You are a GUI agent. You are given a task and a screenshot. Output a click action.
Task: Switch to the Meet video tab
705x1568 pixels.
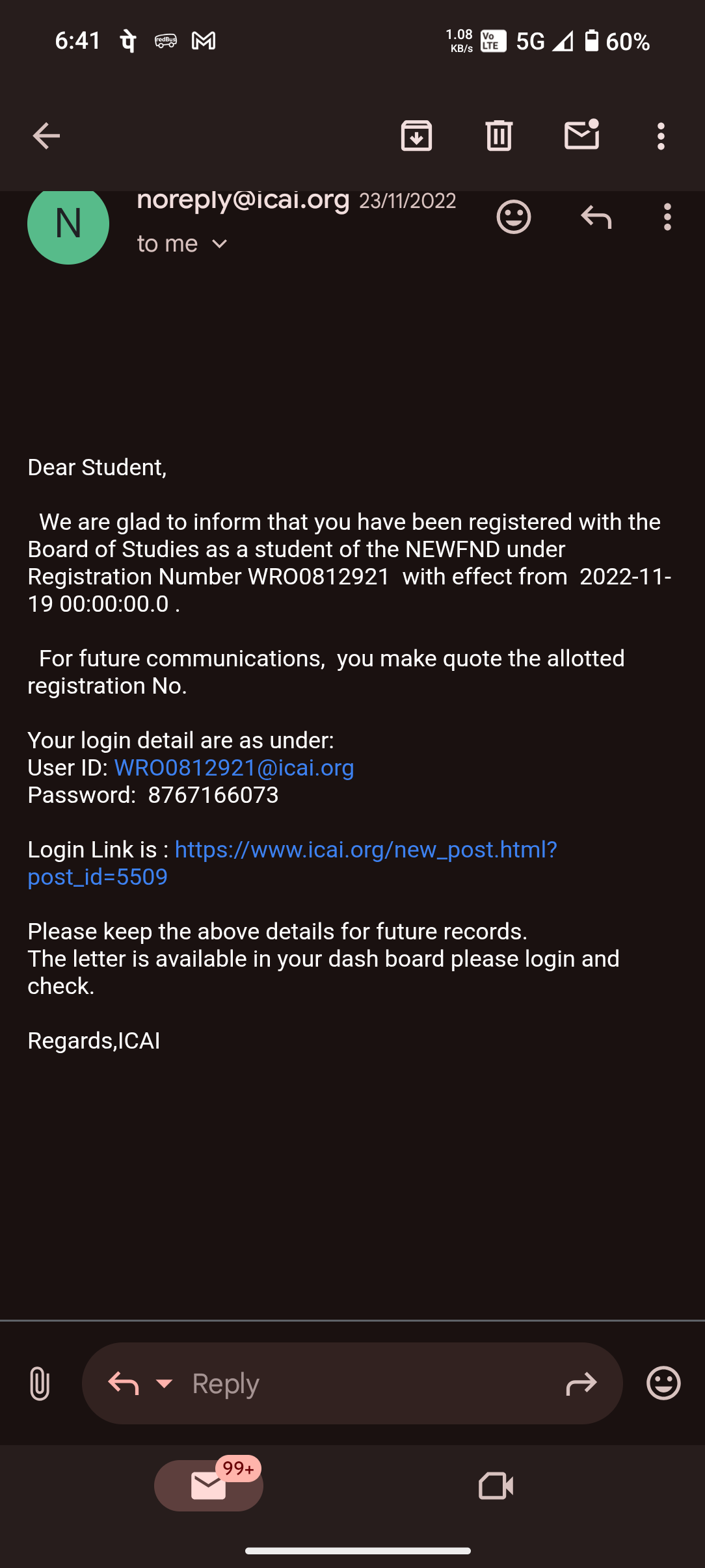click(x=496, y=1486)
